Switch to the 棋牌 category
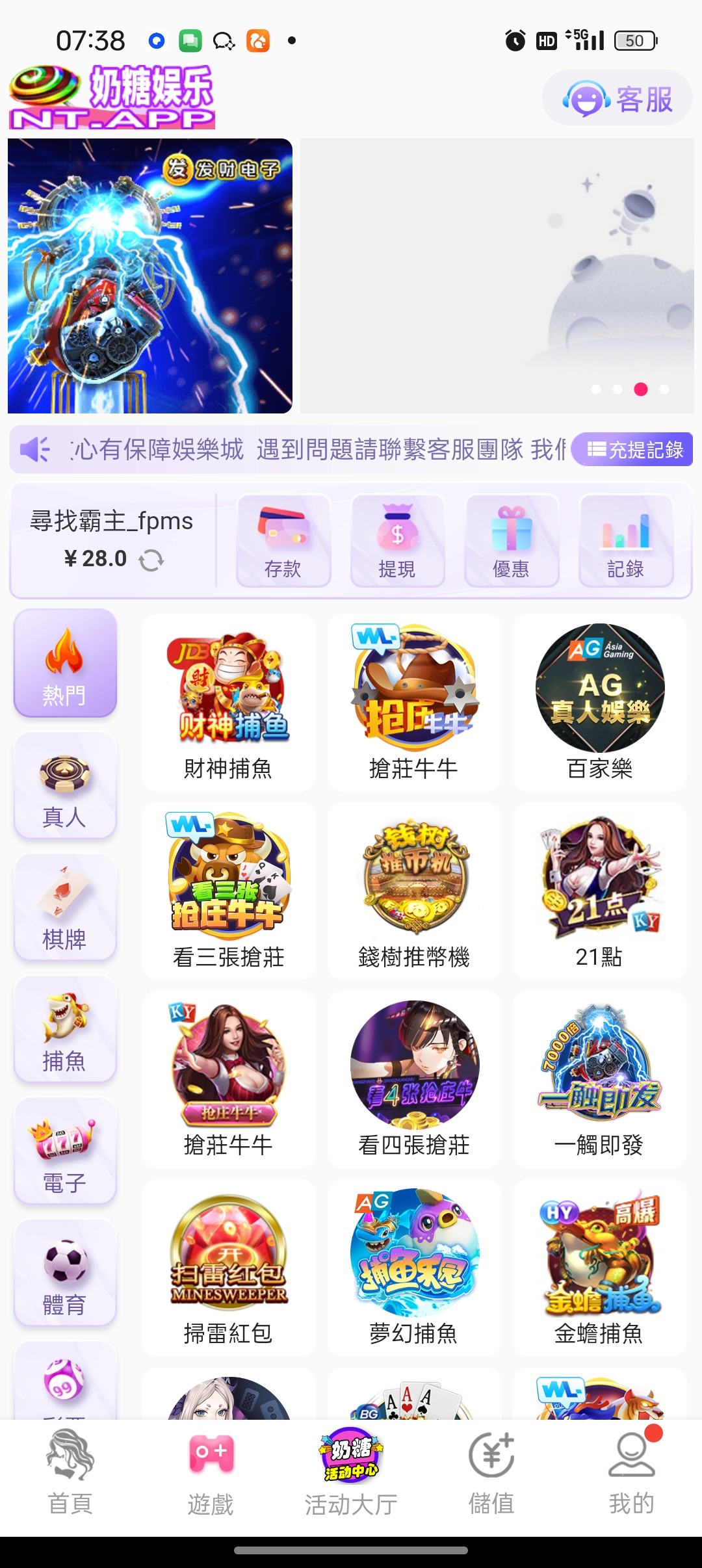This screenshot has width=702, height=1568. click(x=65, y=908)
